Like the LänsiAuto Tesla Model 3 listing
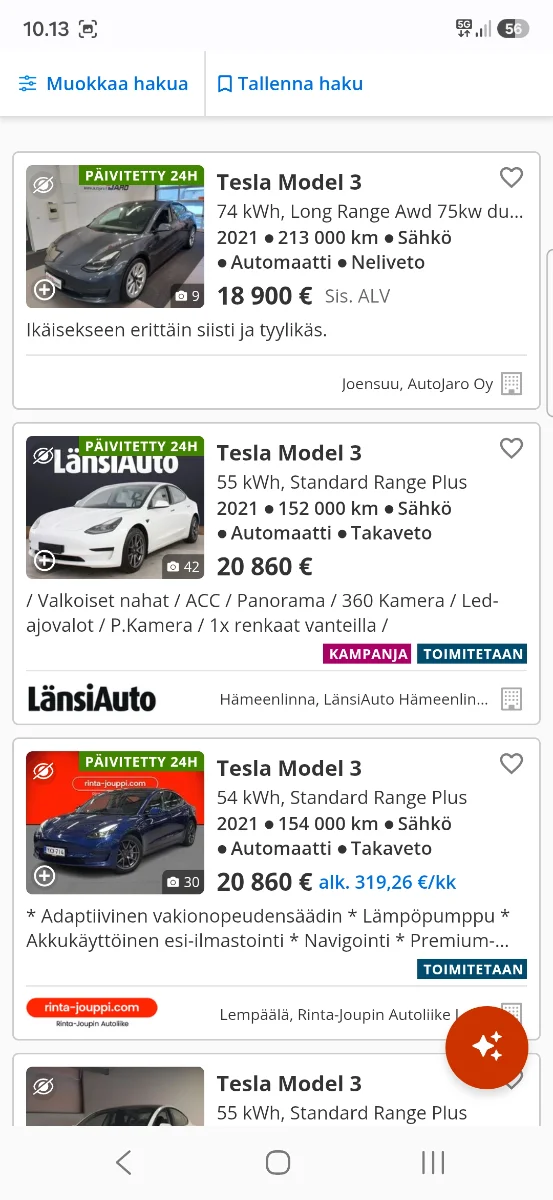 pyautogui.click(x=511, y=448)
